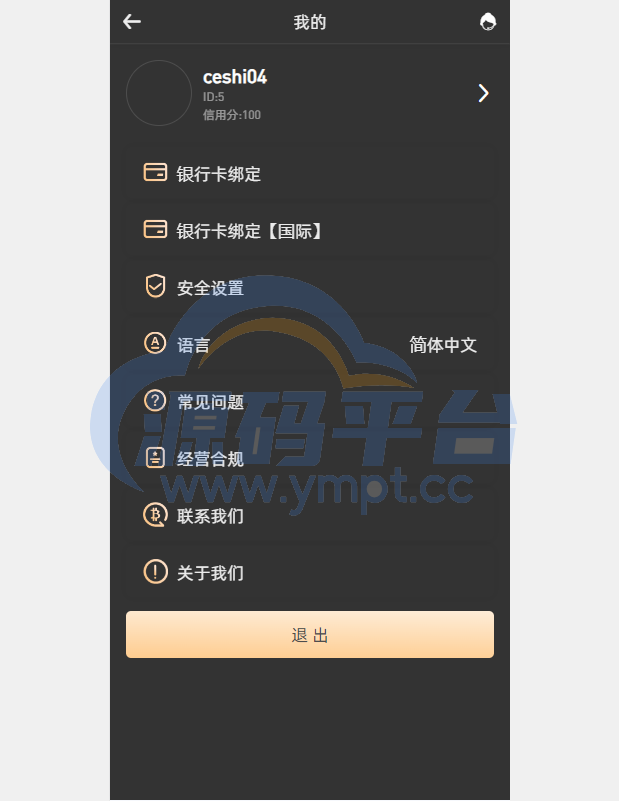The height and width of the screenshot is (801, 619).
Task: Tap the 退出 logout button
Action: 309,635
